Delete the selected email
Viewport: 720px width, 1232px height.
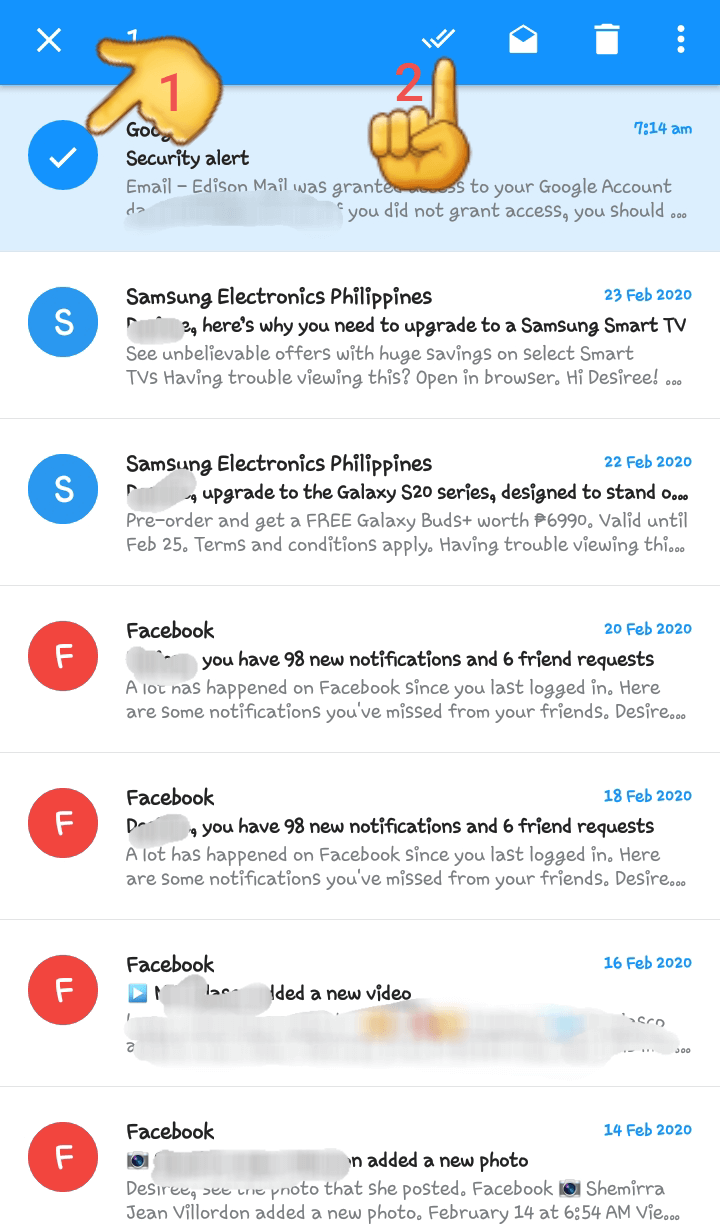pos(607,40)
